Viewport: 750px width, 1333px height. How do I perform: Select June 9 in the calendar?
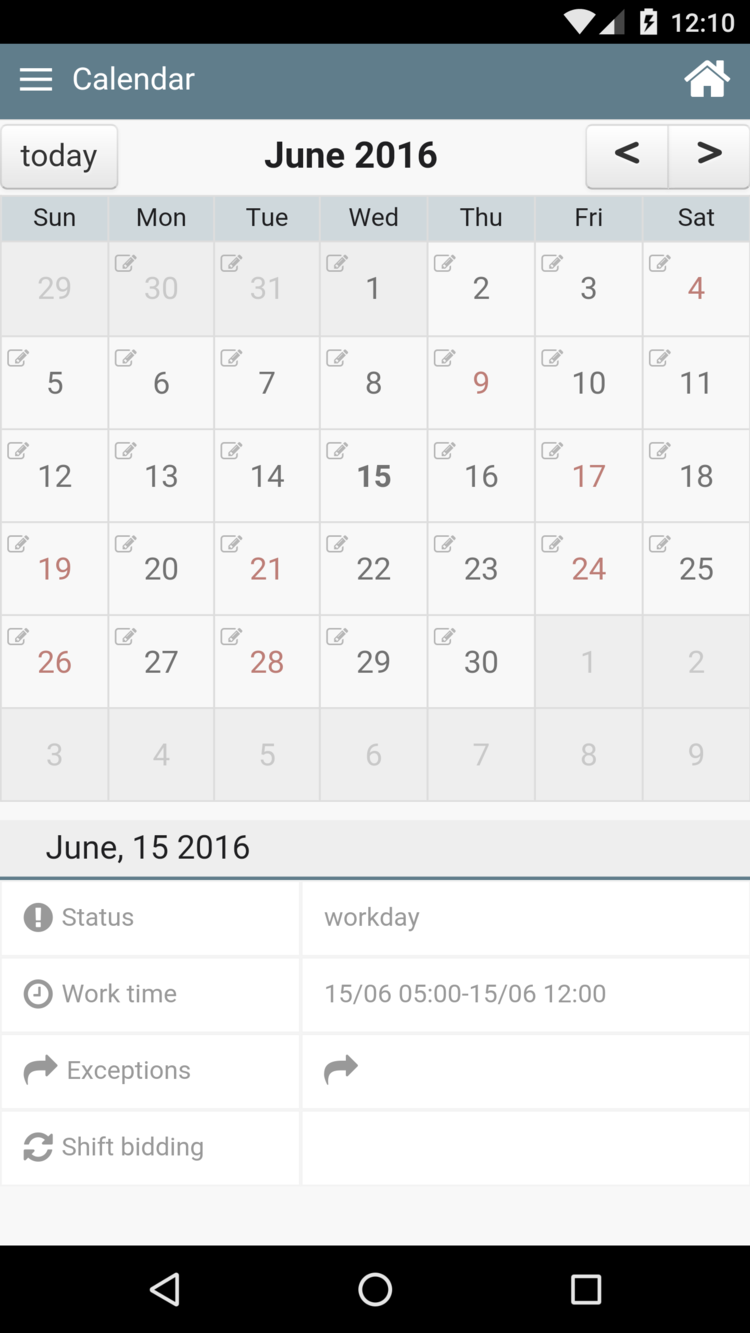(481, 383)
